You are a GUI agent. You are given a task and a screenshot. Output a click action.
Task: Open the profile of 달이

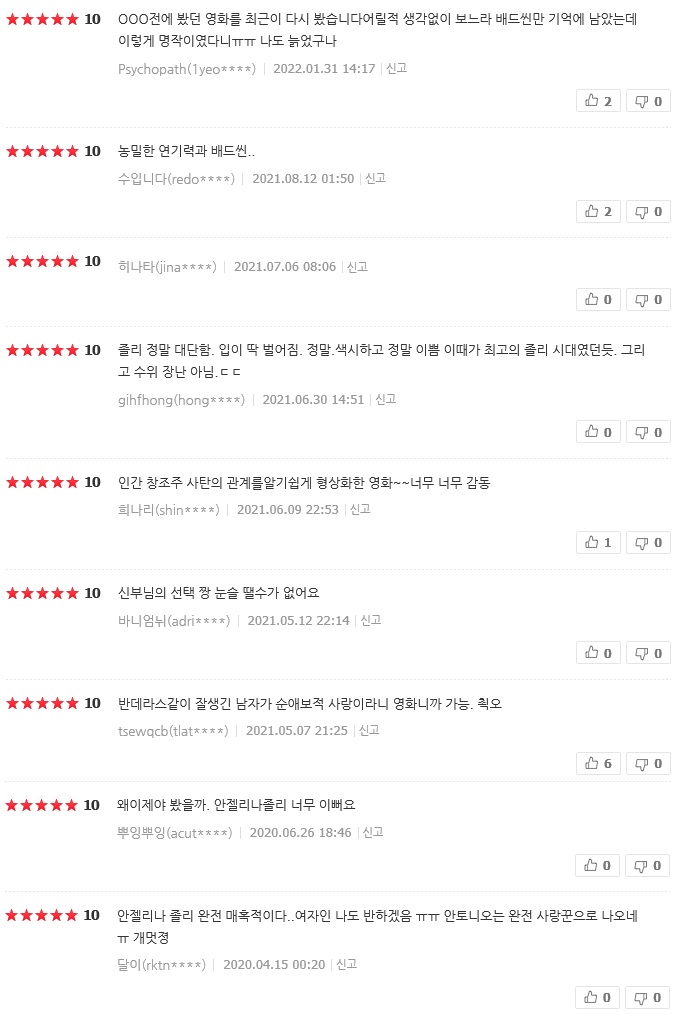(x=161, y=965)
